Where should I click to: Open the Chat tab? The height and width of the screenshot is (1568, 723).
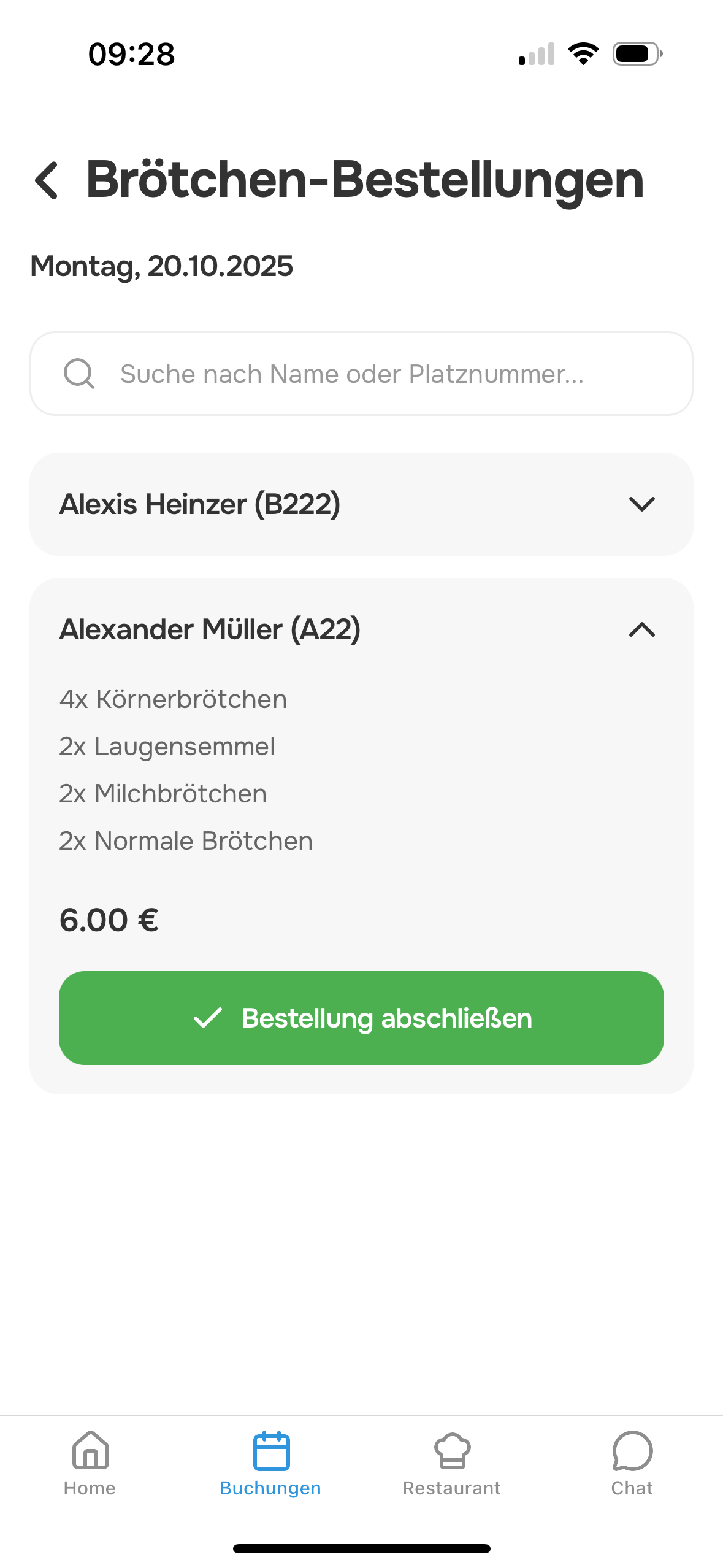coord(632,1464)
